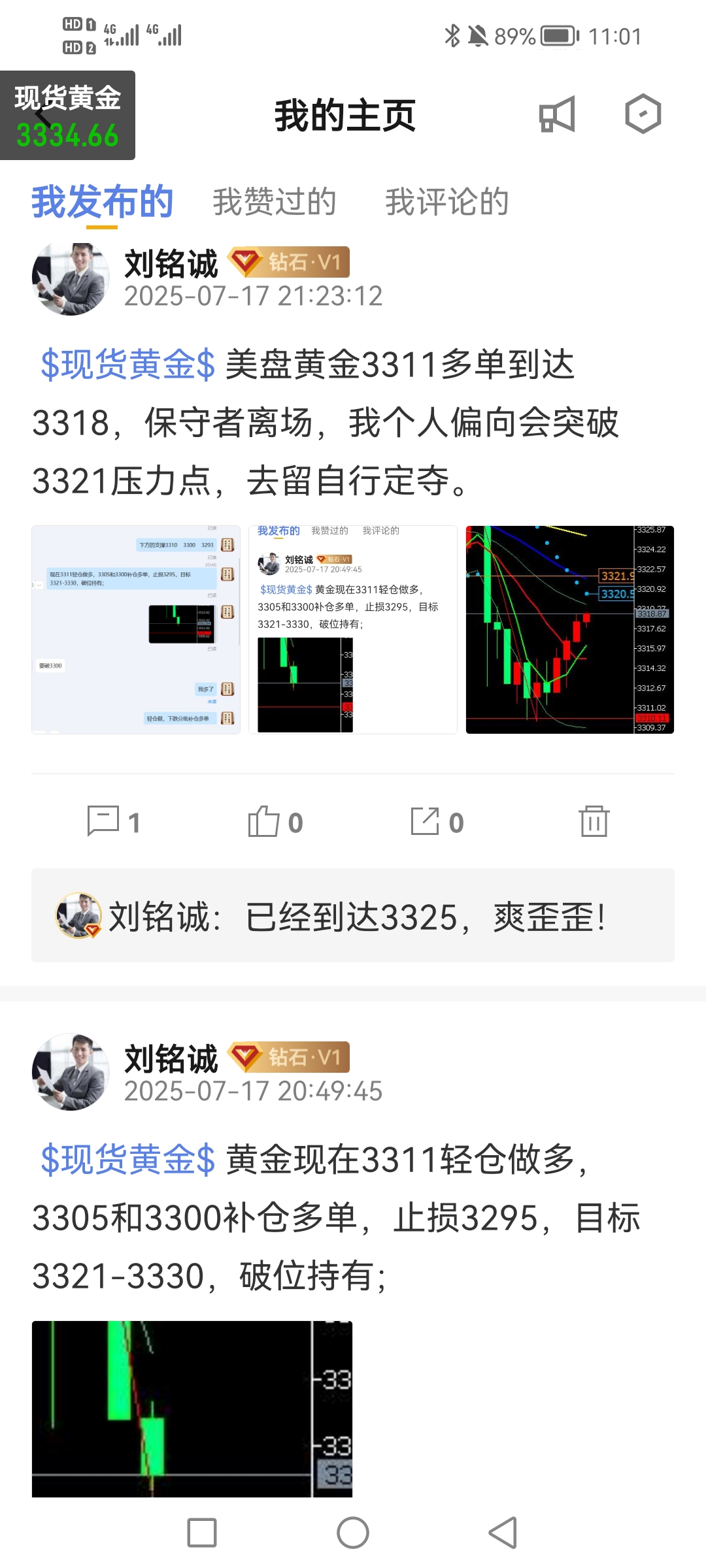Tap the $现货黄金$ tag in the 21:23:12 post
Screen dimensions: 706x1568
[x=128, y=365]
